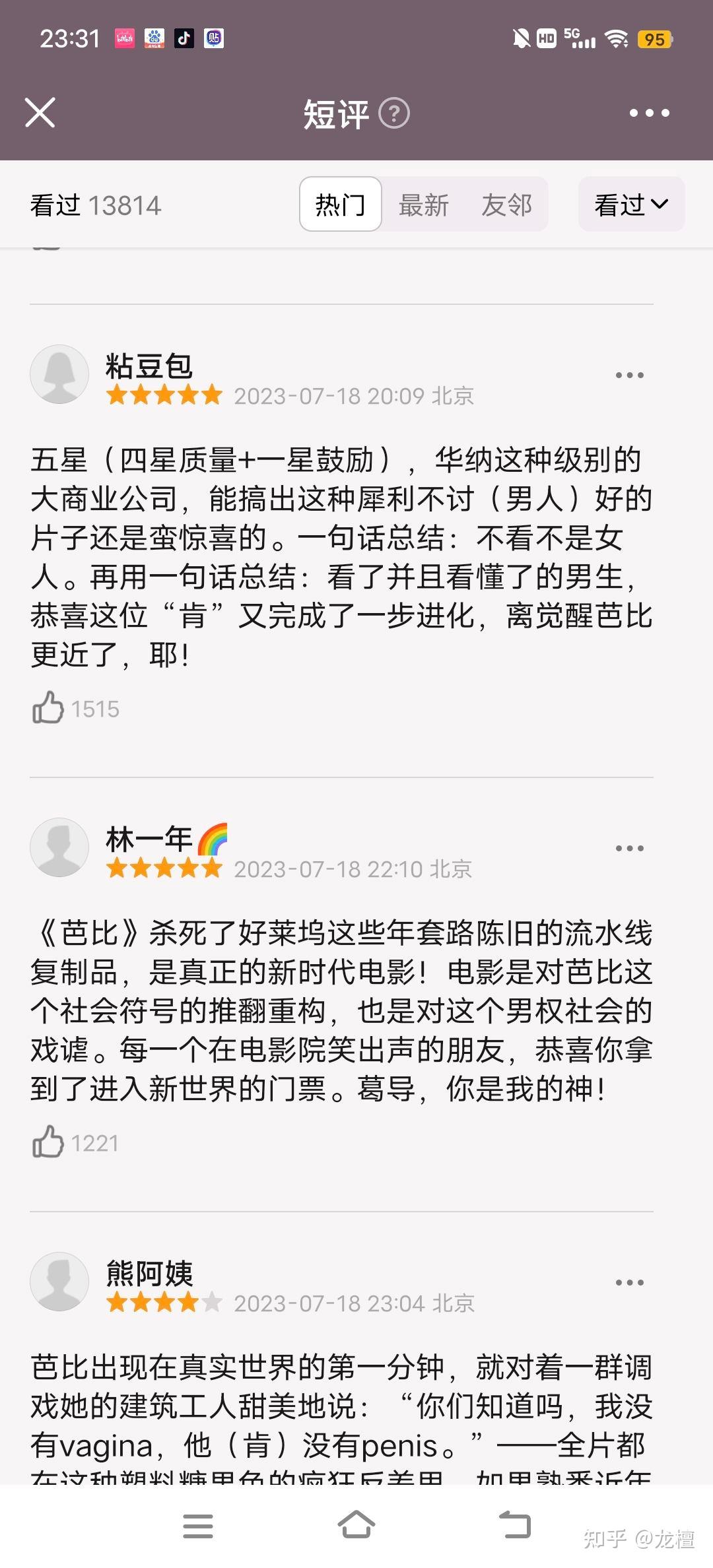Open more options on 林一年's review
Screen dimensions: 713x1568
tap(629, 848)
